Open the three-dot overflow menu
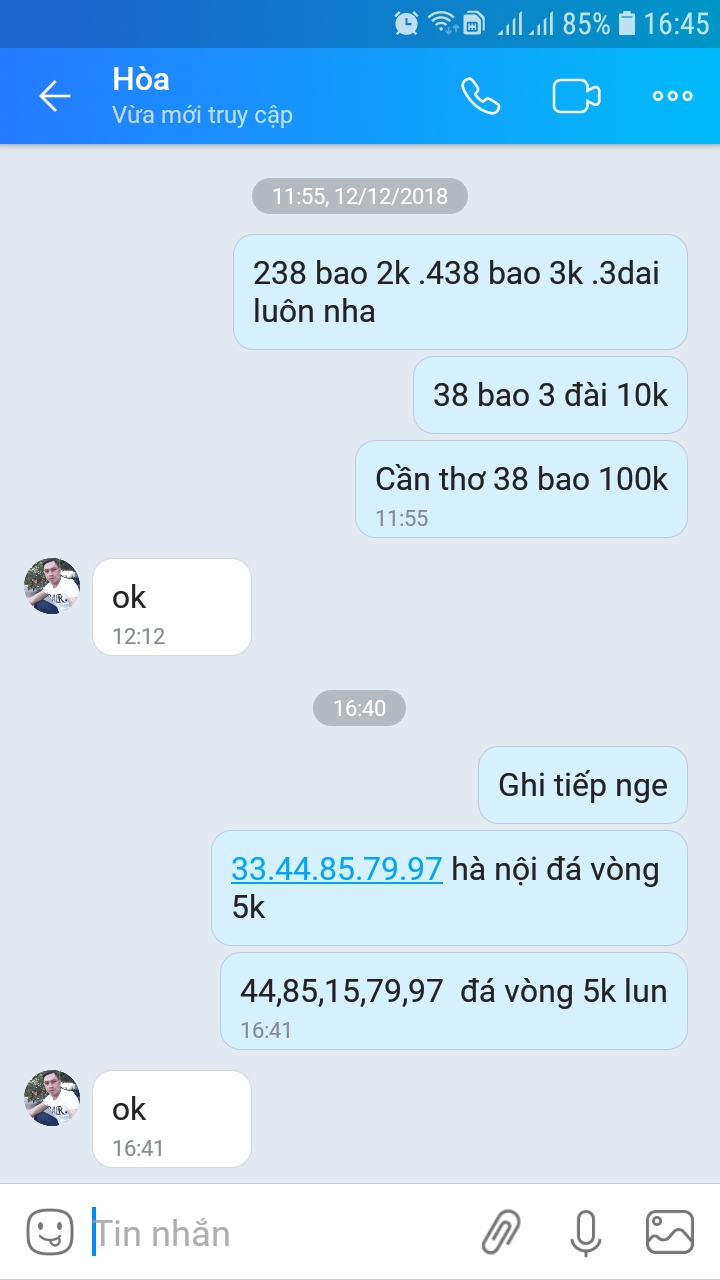The height and width of the screenshot is (1280, 720). point(672,96)
